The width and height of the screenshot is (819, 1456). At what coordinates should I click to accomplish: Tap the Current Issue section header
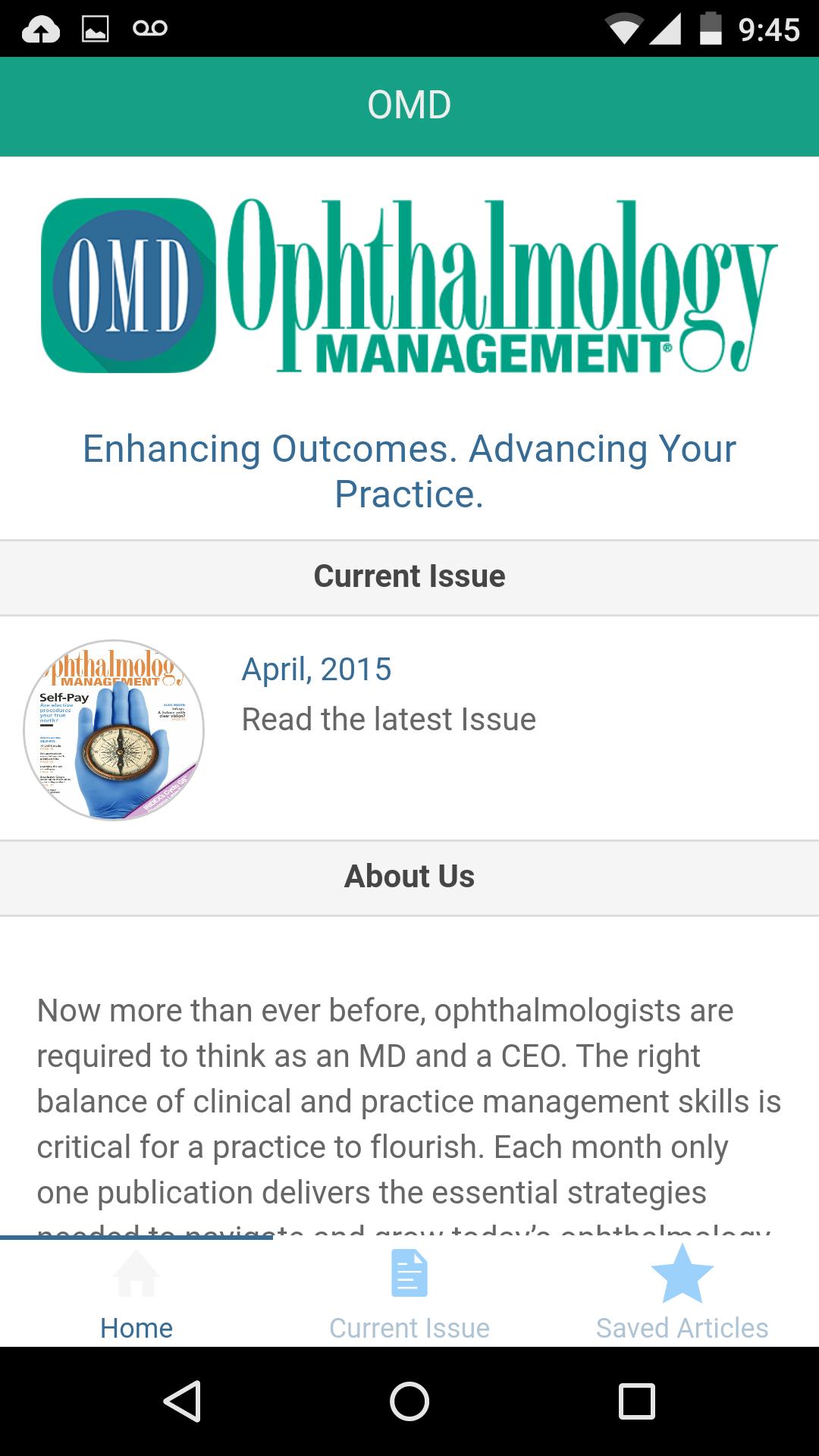tap(409, 576)
